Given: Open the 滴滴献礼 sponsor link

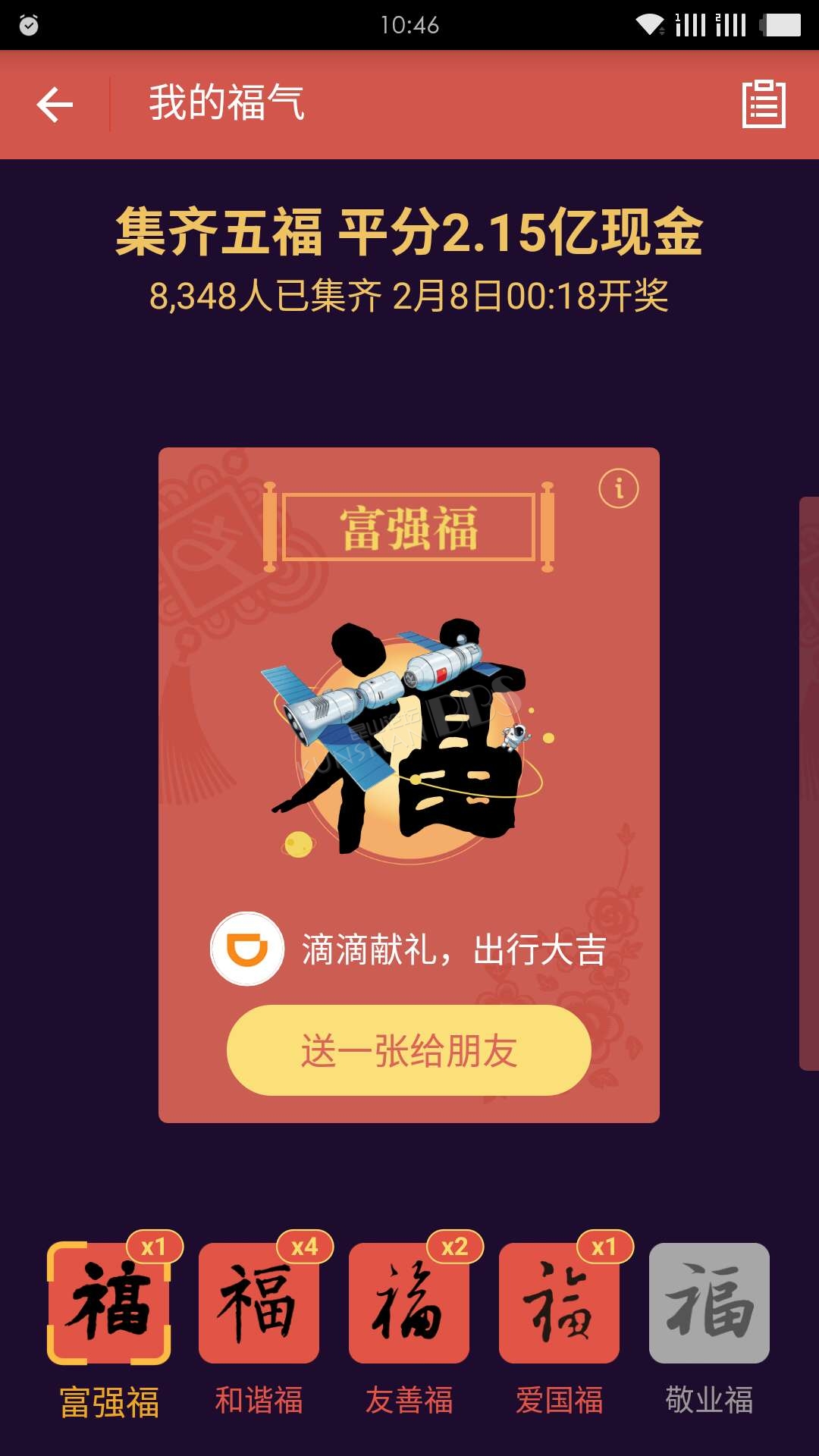Looking at the screenshot, I should [x=409, y=949].
